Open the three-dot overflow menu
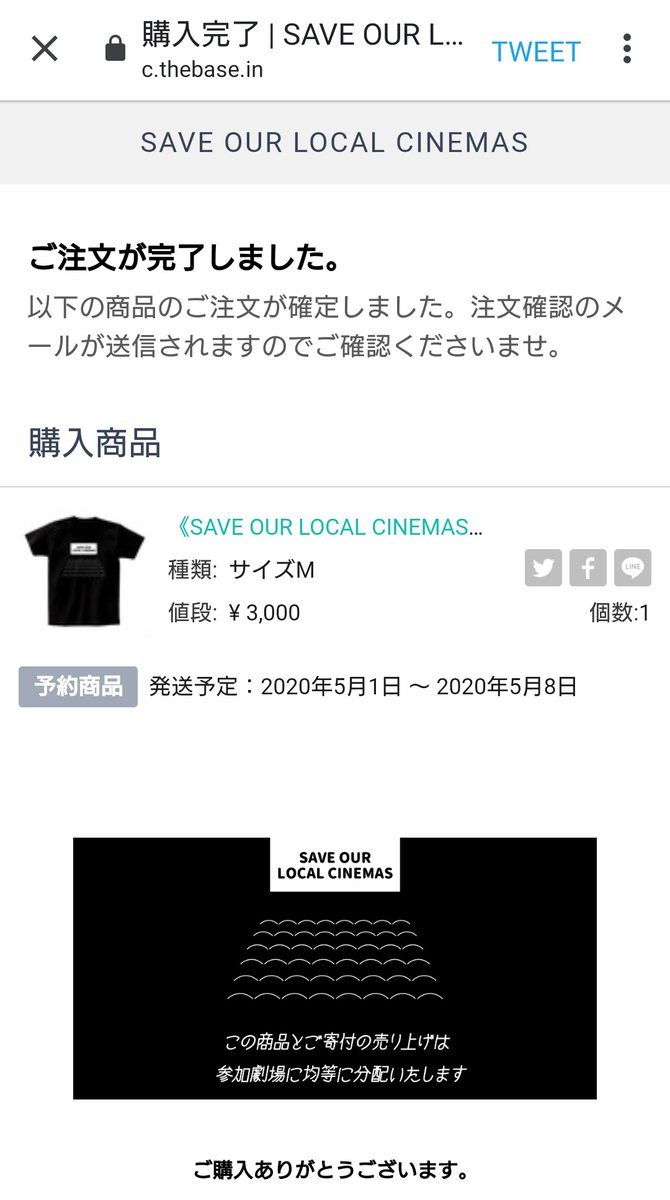The width and height of the screenshot is (670, 1200). [627, 48]
